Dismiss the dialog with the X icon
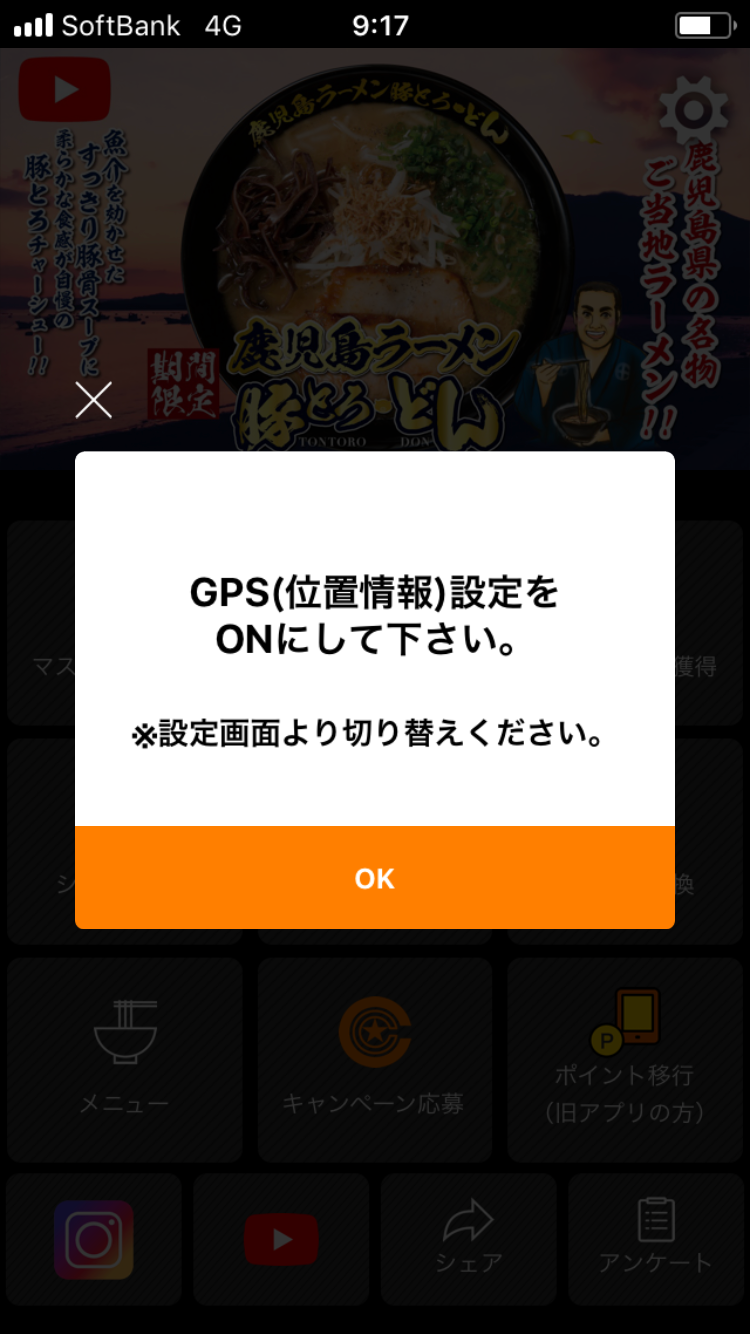Screen dimensions: 750x1334 tap(94, 400)
